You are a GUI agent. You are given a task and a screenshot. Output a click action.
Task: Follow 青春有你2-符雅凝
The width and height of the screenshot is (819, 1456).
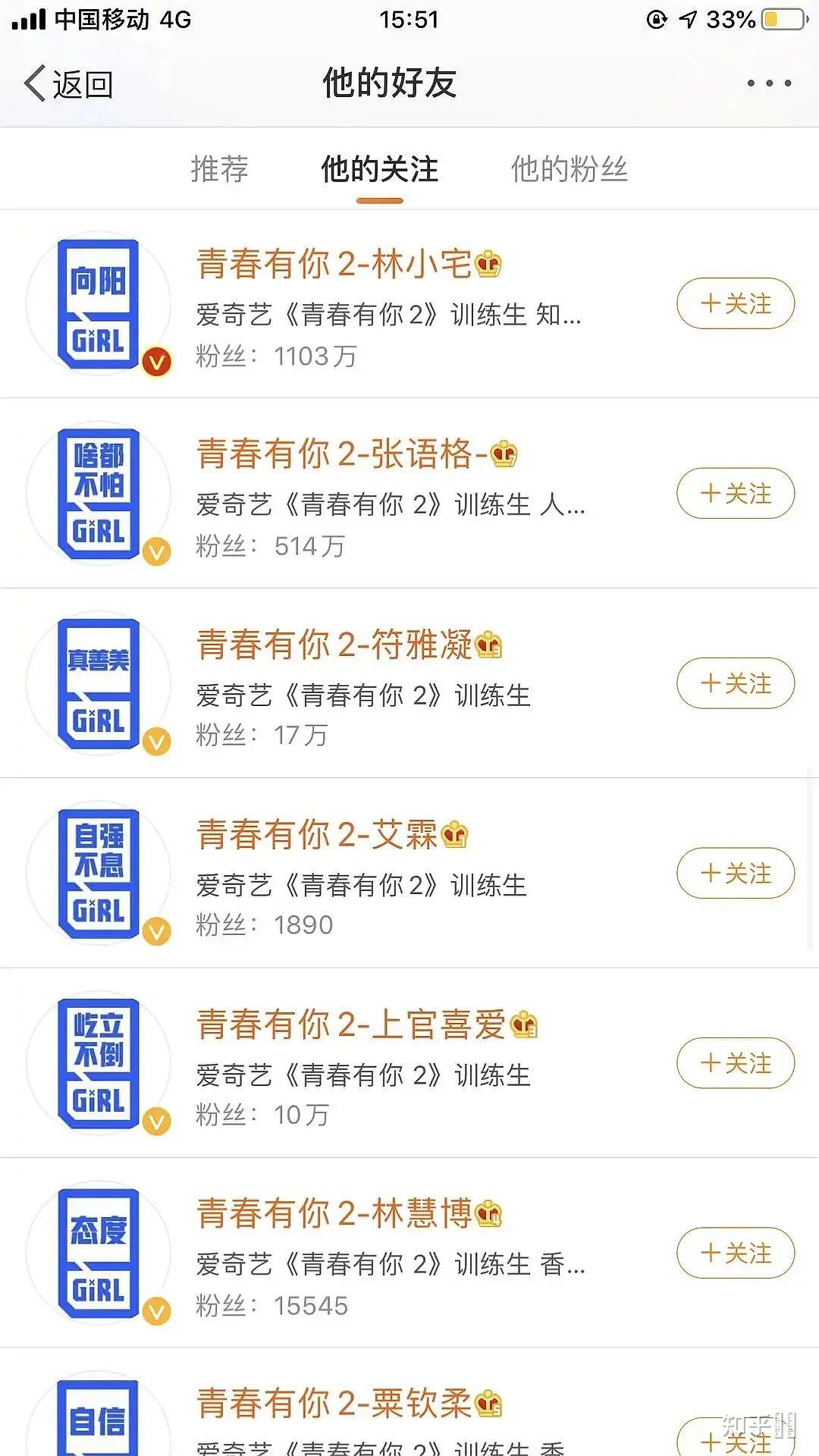(x=736, y=682)
